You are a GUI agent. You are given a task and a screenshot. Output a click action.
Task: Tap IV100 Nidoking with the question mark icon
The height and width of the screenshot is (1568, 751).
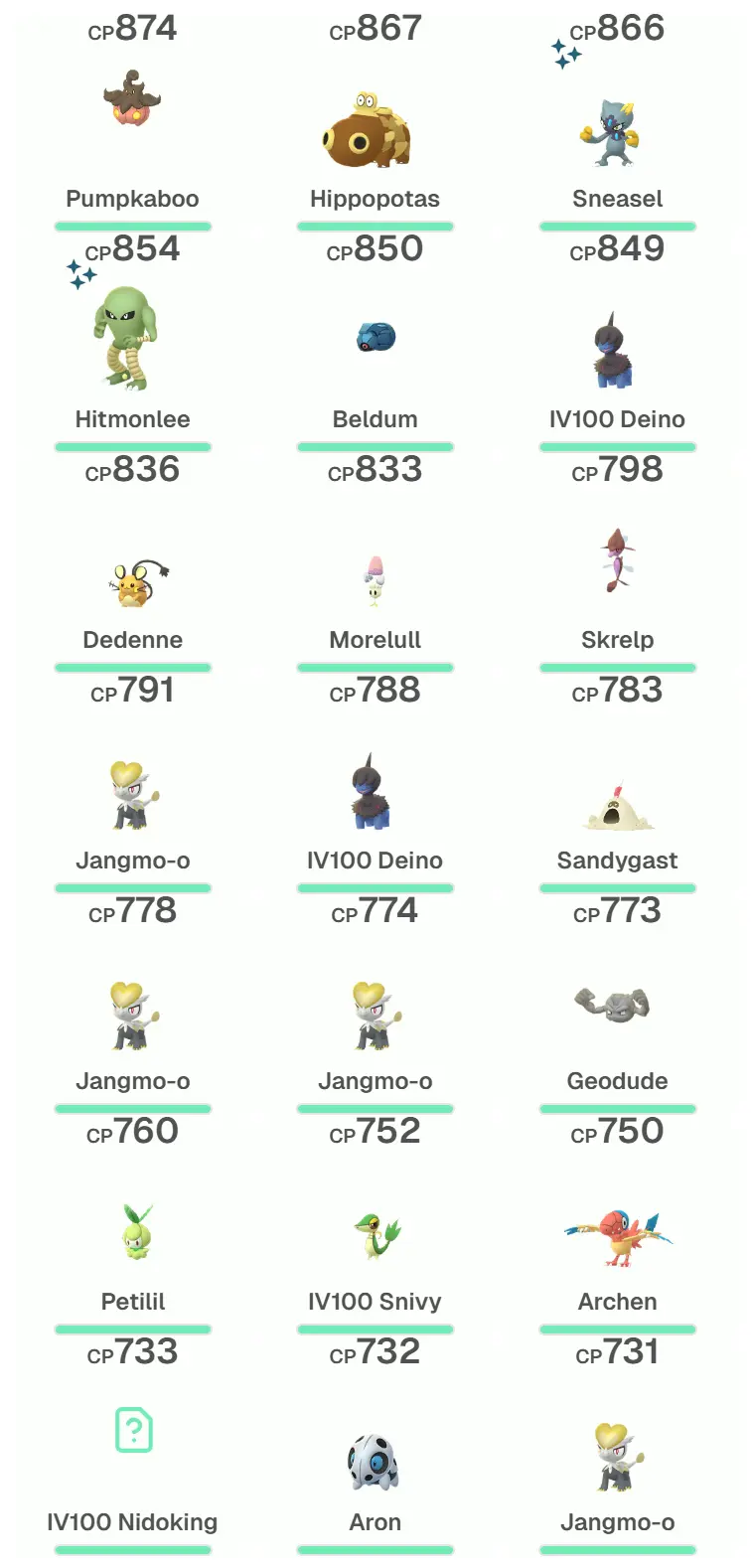click(134, 1432)
